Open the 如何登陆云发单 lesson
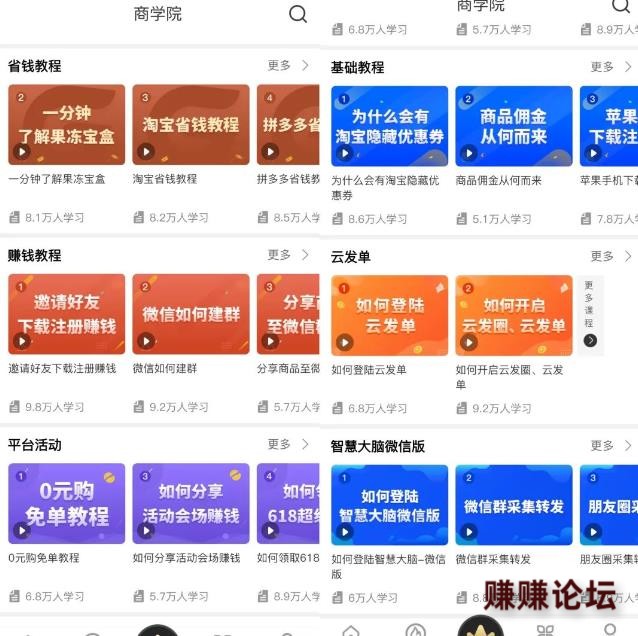The width and height of the screenshot is (638, 636). 389,315
